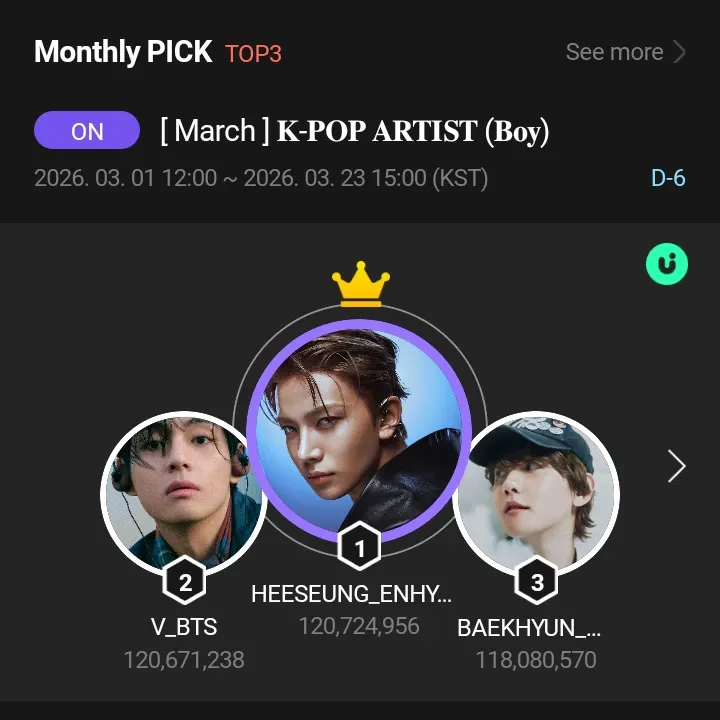The height and width of the screenshot is (720, 720).
Task: Open HEESEUNG_ENHYPEN's first place profile picture
Action: [360, 425]
